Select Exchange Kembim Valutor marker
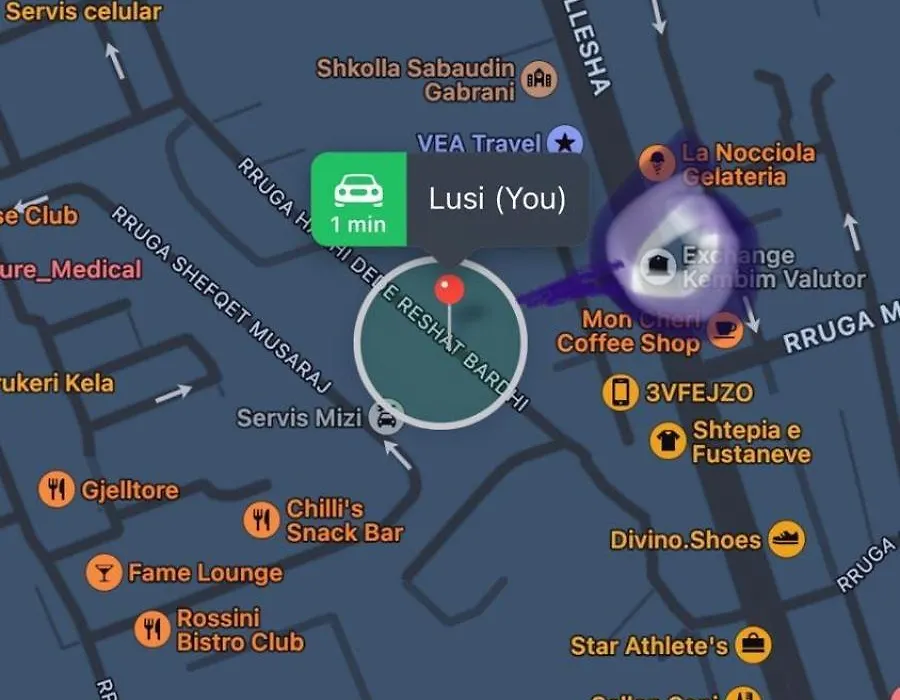Viewport: 900px width, 700px height. tap(660, 266)
